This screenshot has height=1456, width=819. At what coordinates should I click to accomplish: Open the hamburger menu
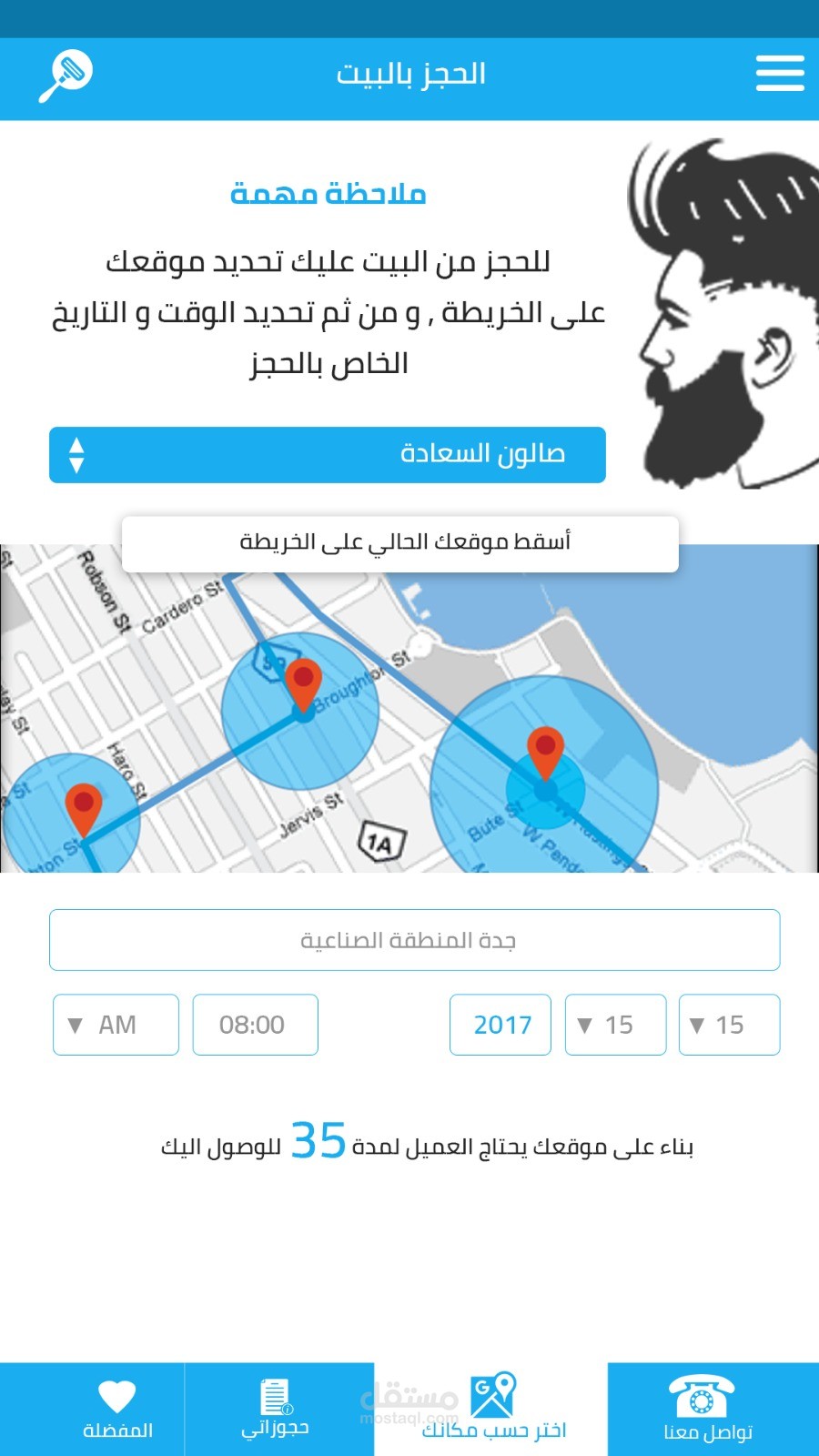pyautogui.click(x=780, y=74)
